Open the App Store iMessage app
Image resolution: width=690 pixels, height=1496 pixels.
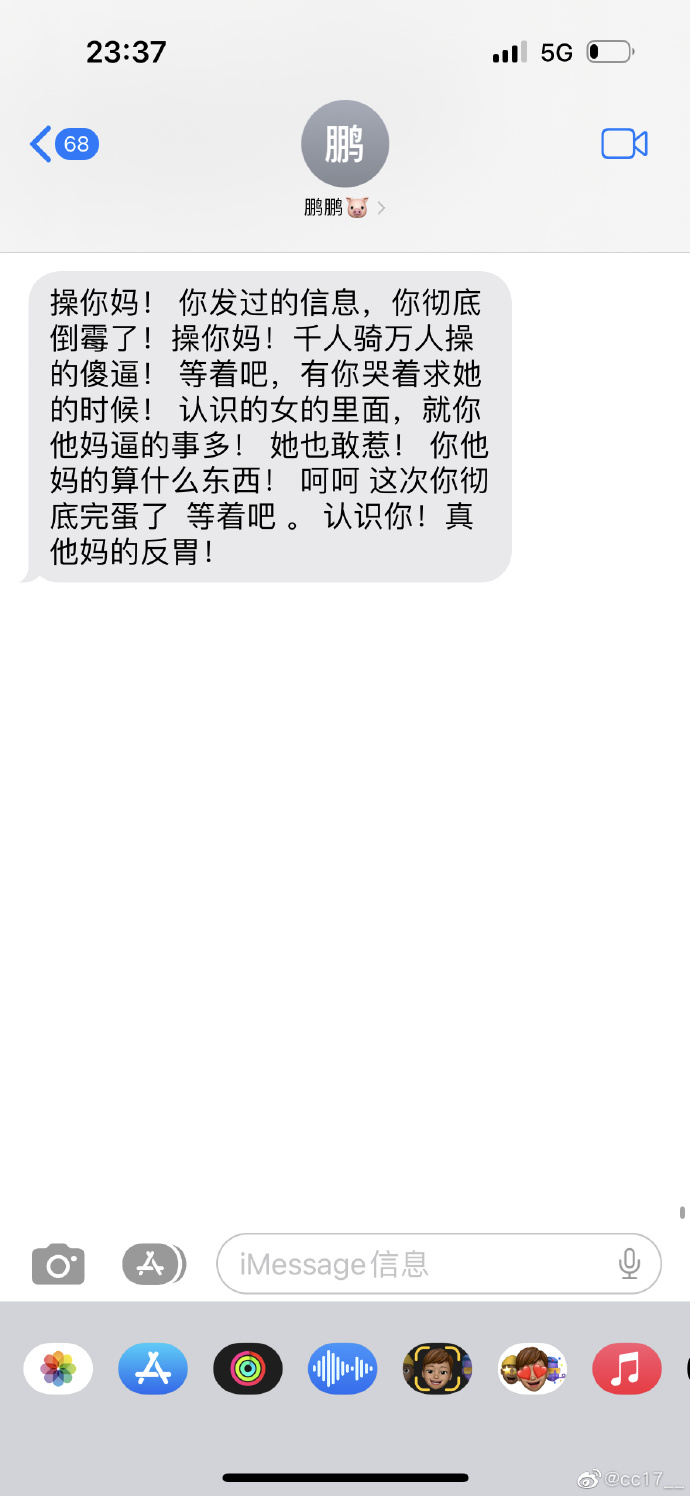coord(153,1368)
